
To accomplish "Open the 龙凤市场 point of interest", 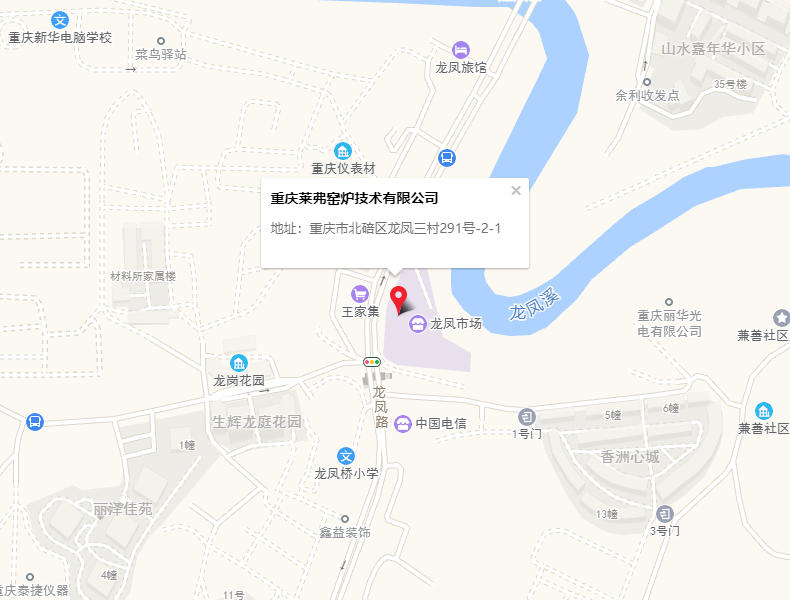I will tap(418, 323).
